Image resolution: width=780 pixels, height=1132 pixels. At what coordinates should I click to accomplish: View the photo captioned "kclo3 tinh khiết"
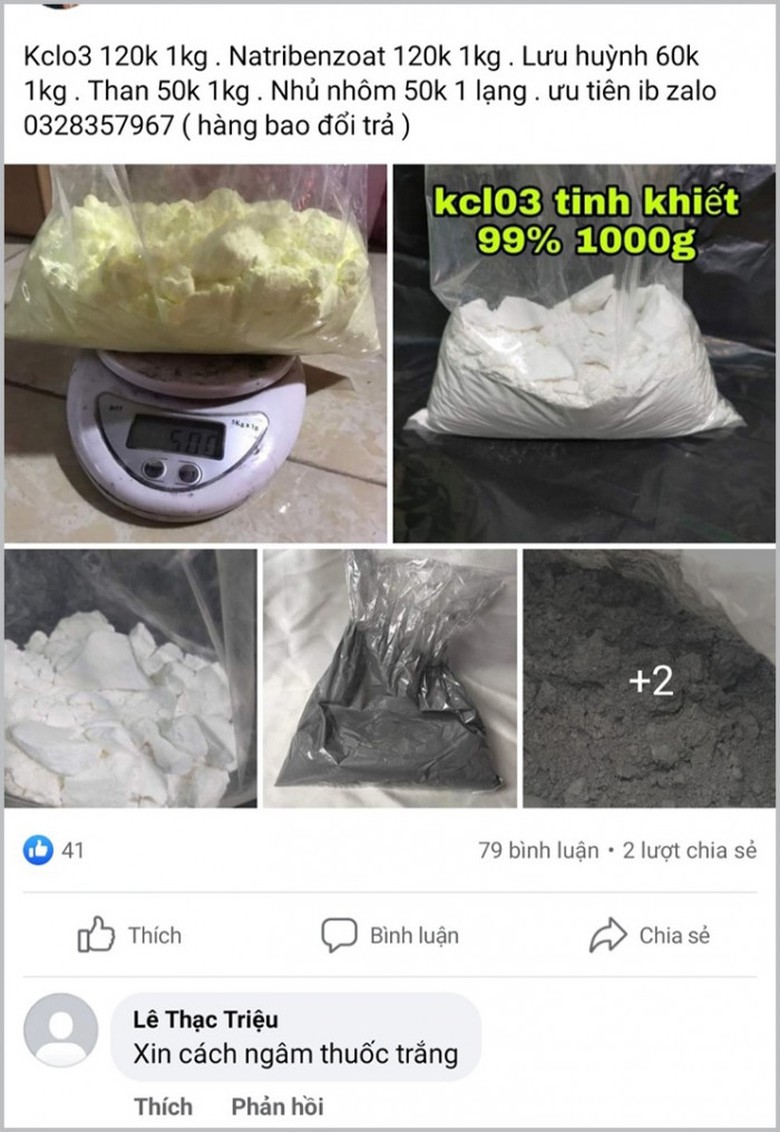click(x=584, y=354)
